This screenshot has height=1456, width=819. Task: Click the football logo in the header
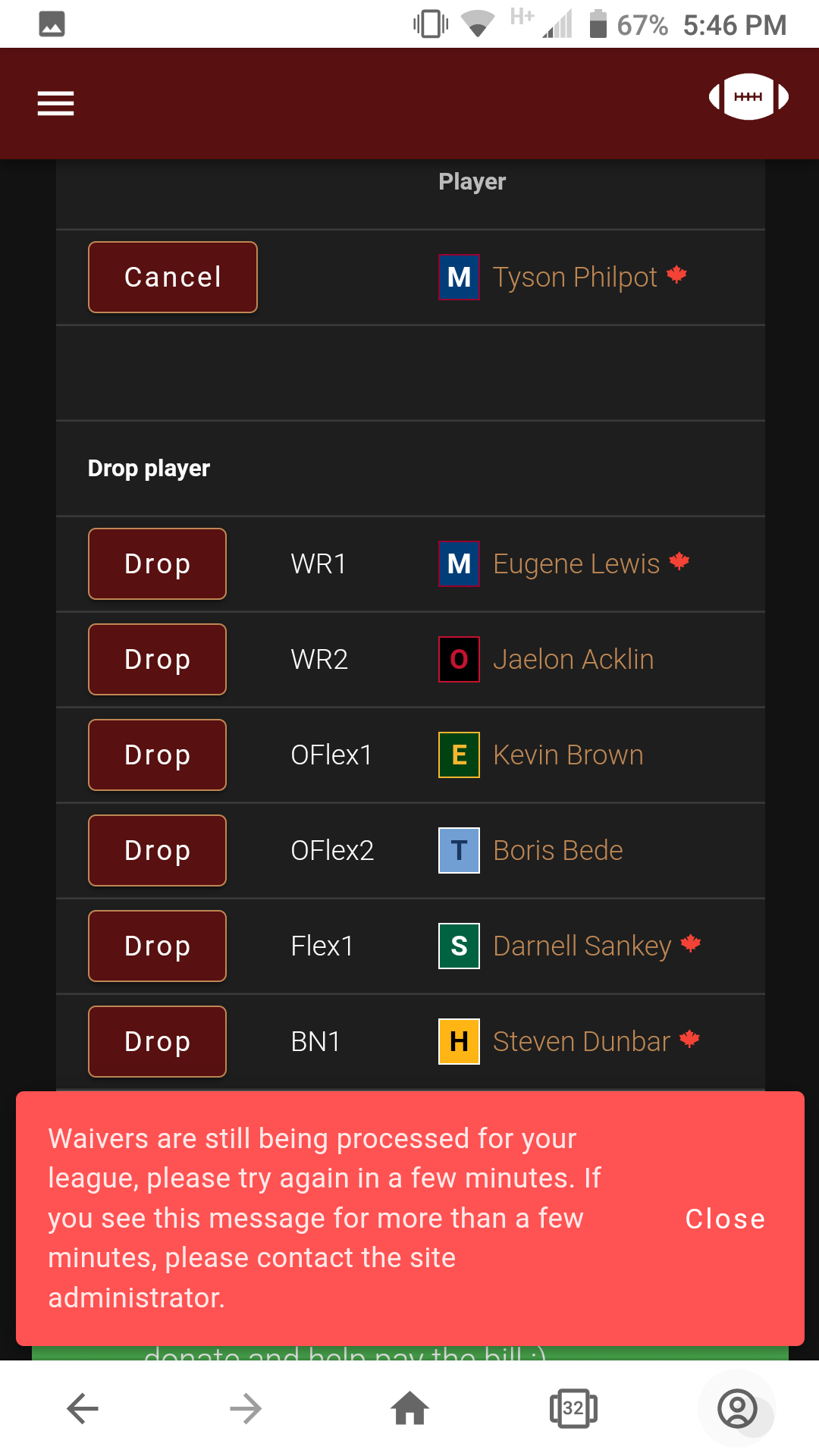coord(748,96)
